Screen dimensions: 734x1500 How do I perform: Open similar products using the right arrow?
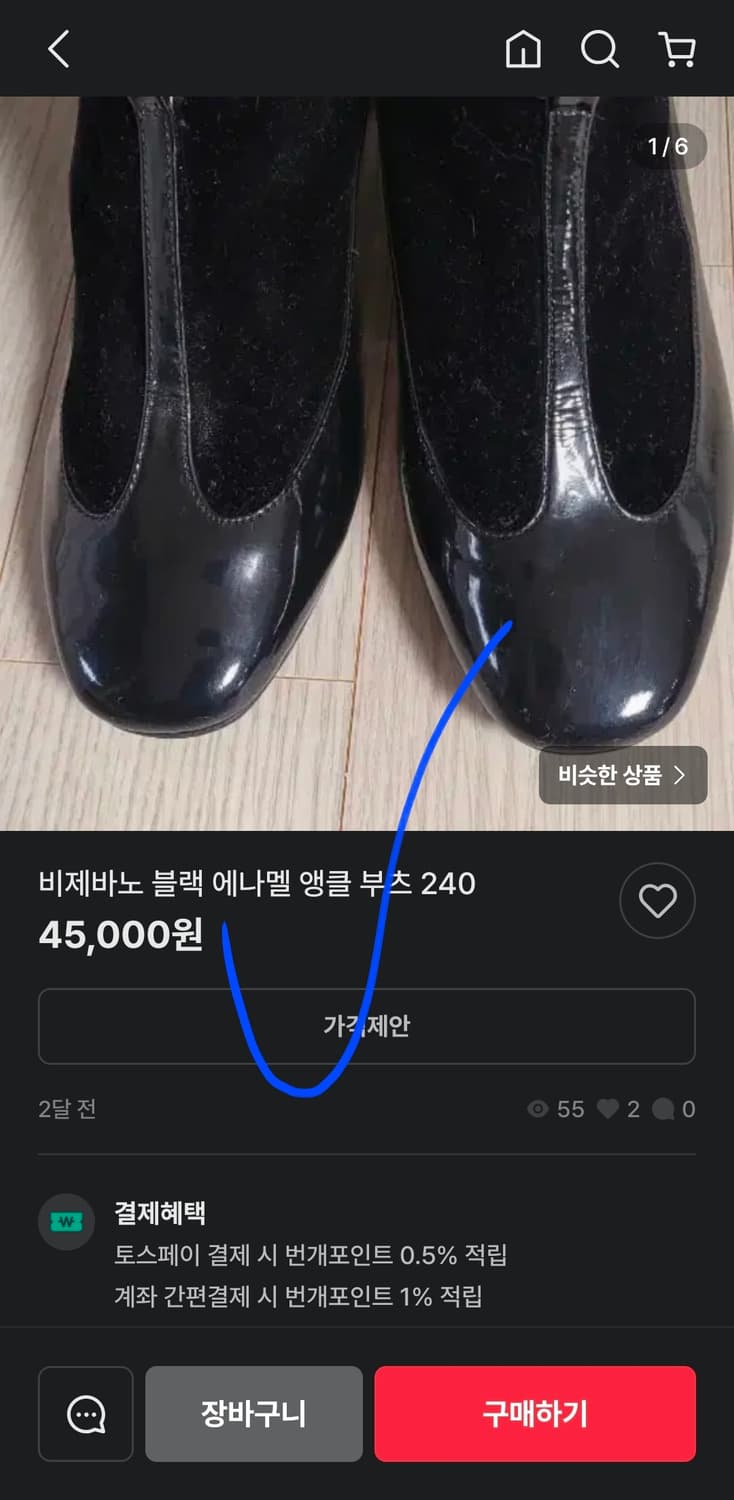(683, 775)
